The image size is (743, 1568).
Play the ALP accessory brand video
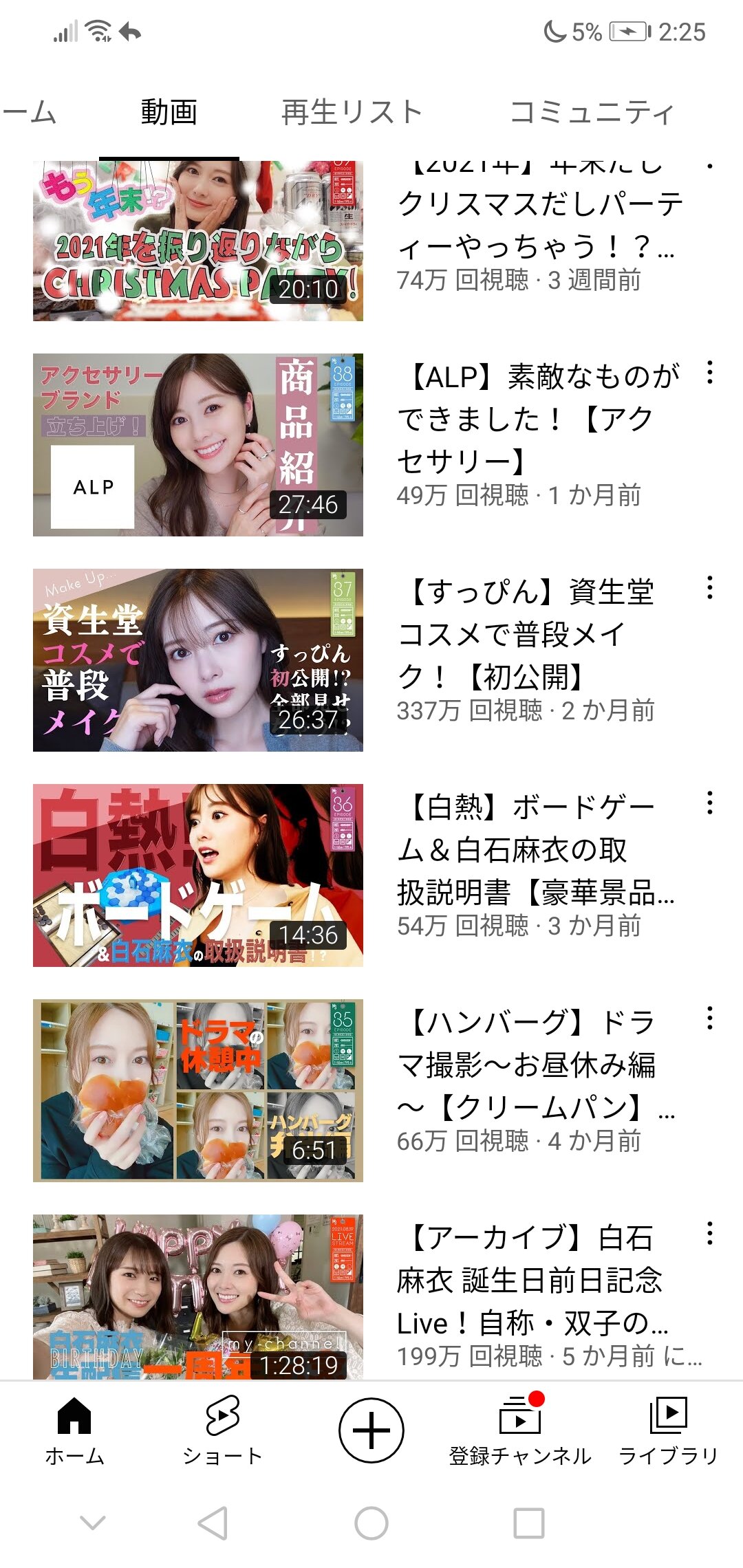coord(198,445)
